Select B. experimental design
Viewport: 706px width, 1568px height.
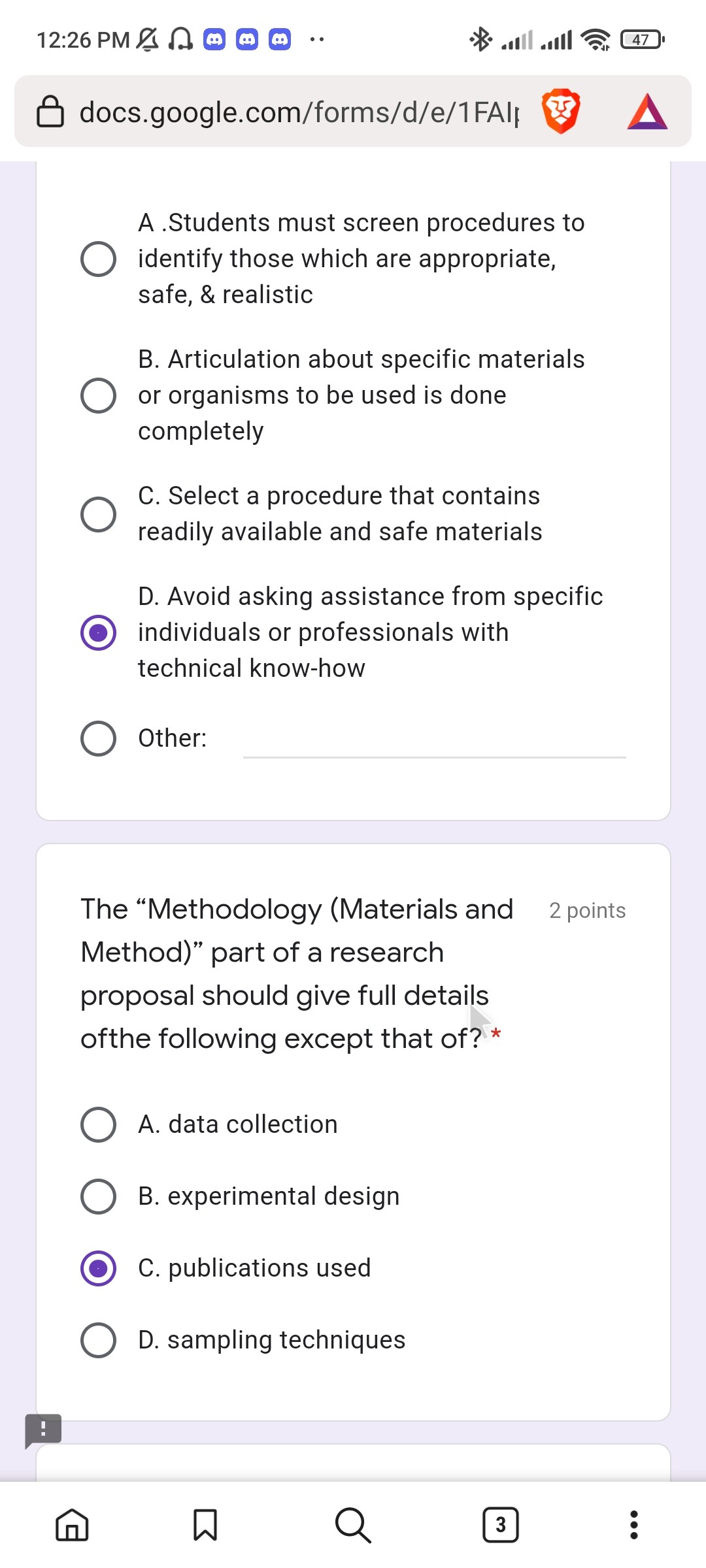[99, 1196]
